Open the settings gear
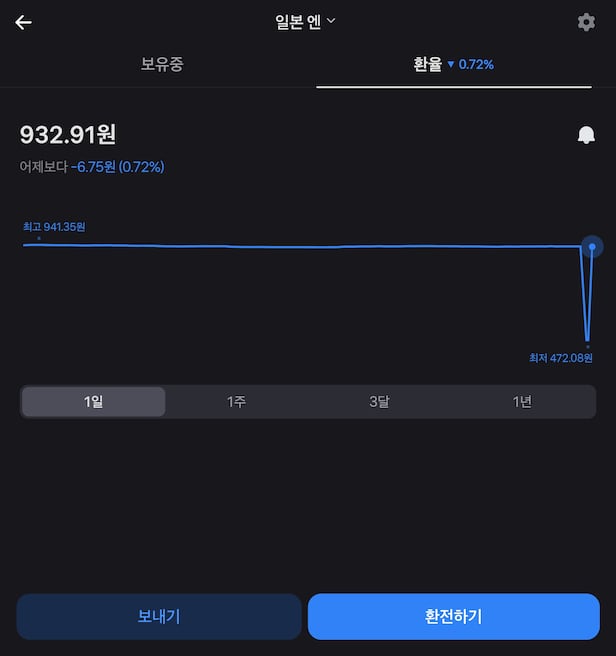This screenshot has width=616, height=656. tap(587, 22)
